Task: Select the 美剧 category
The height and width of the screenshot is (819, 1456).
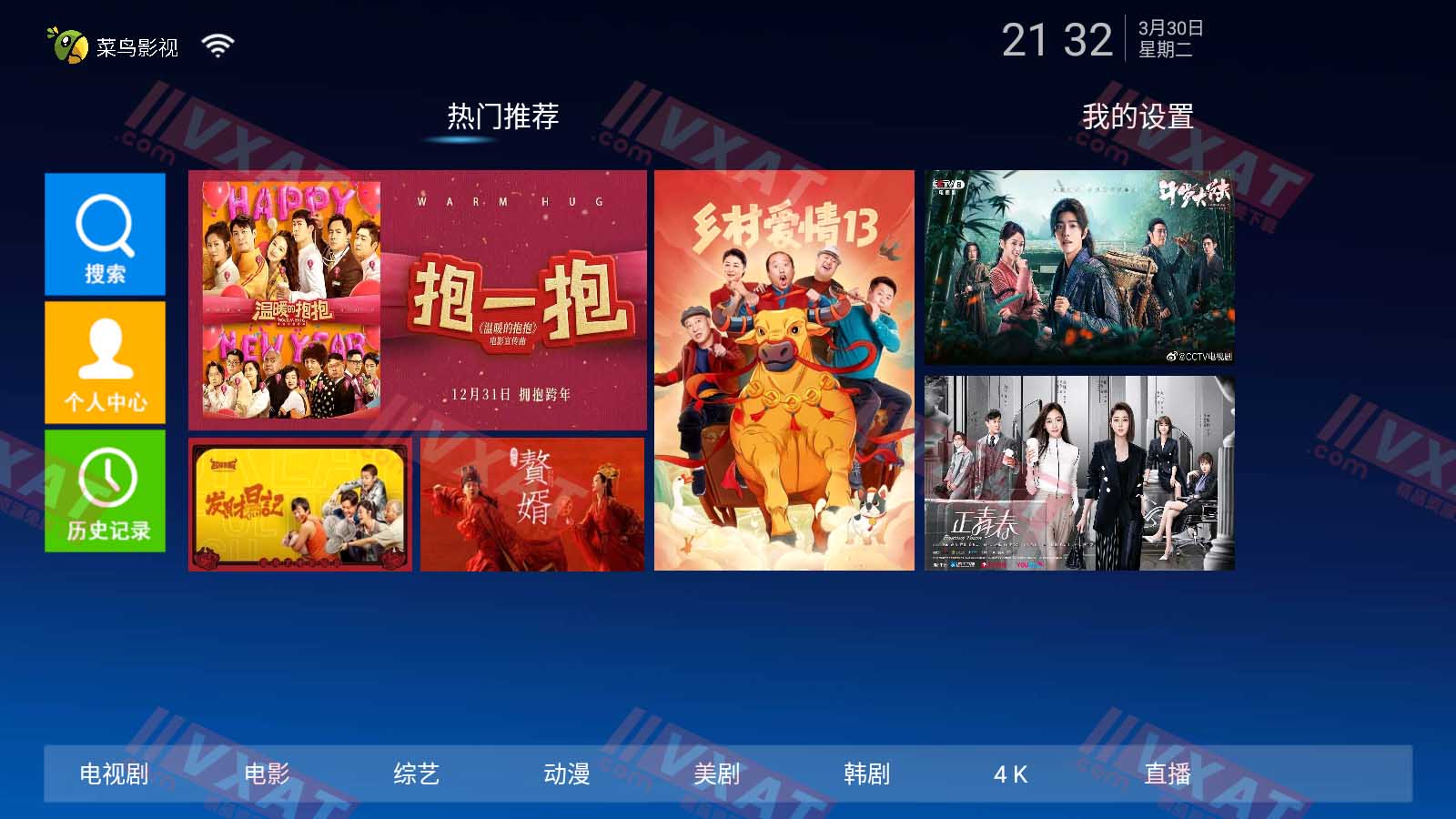Action: click(x=717, y=773)
